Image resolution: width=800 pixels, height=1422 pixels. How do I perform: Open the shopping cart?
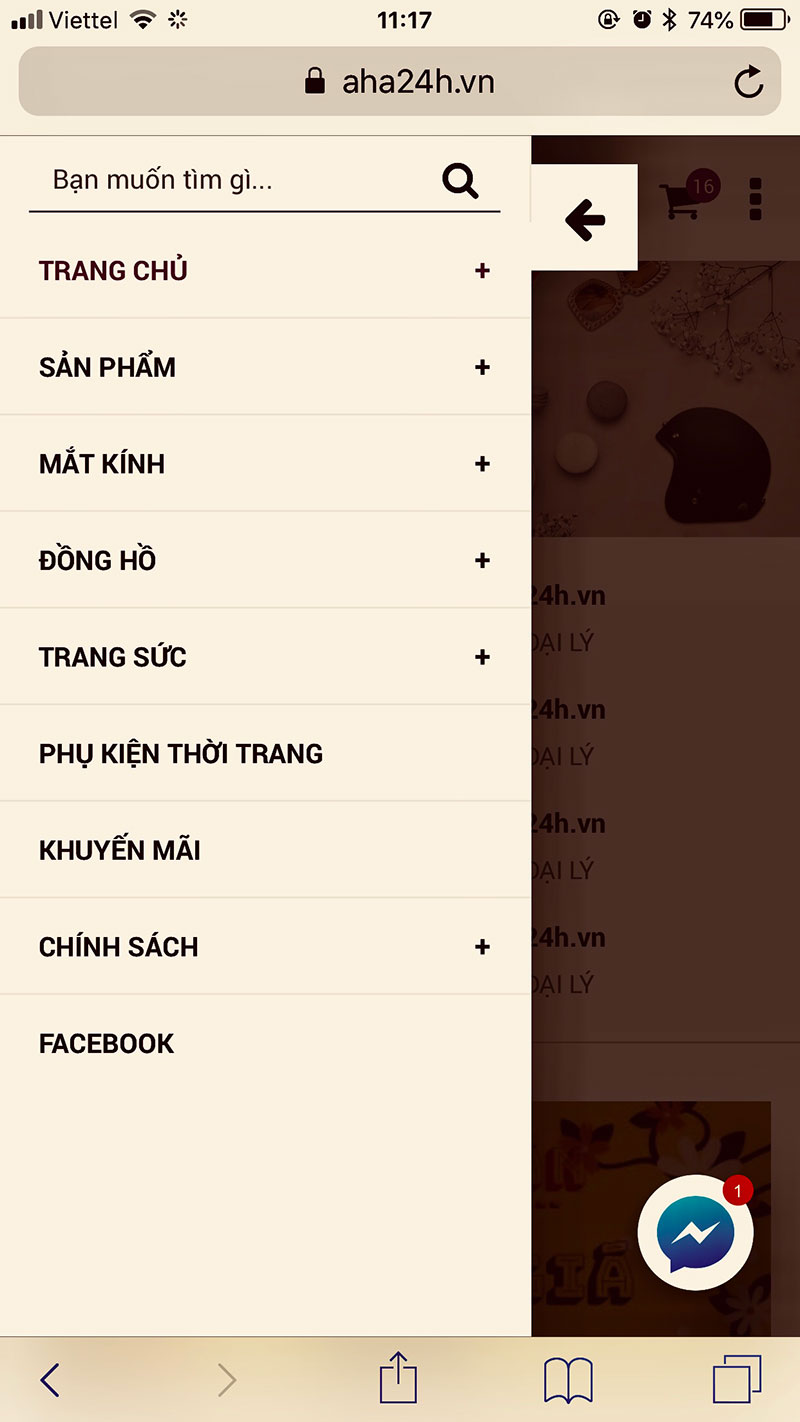click(x=682, y=198)
